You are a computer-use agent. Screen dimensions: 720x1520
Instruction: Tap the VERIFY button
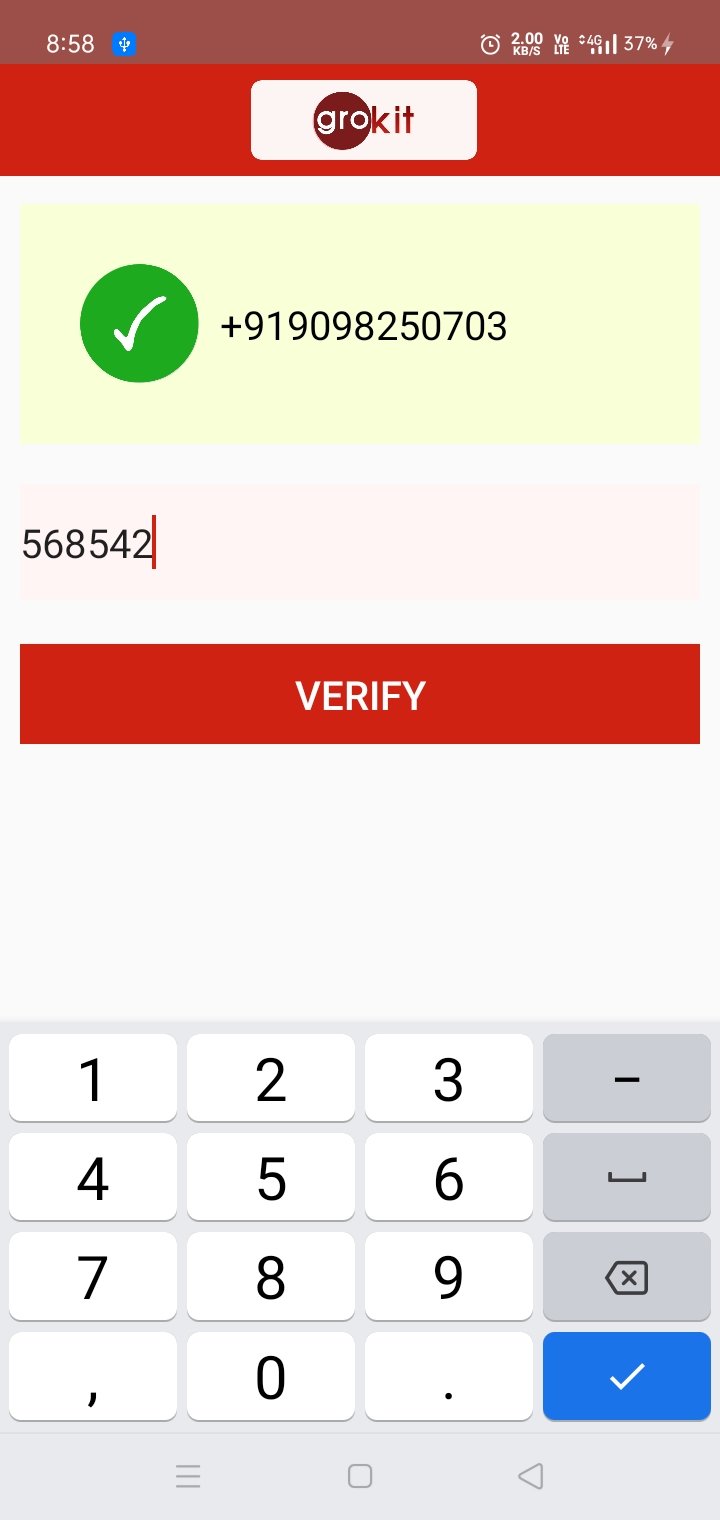click(360, 694)
